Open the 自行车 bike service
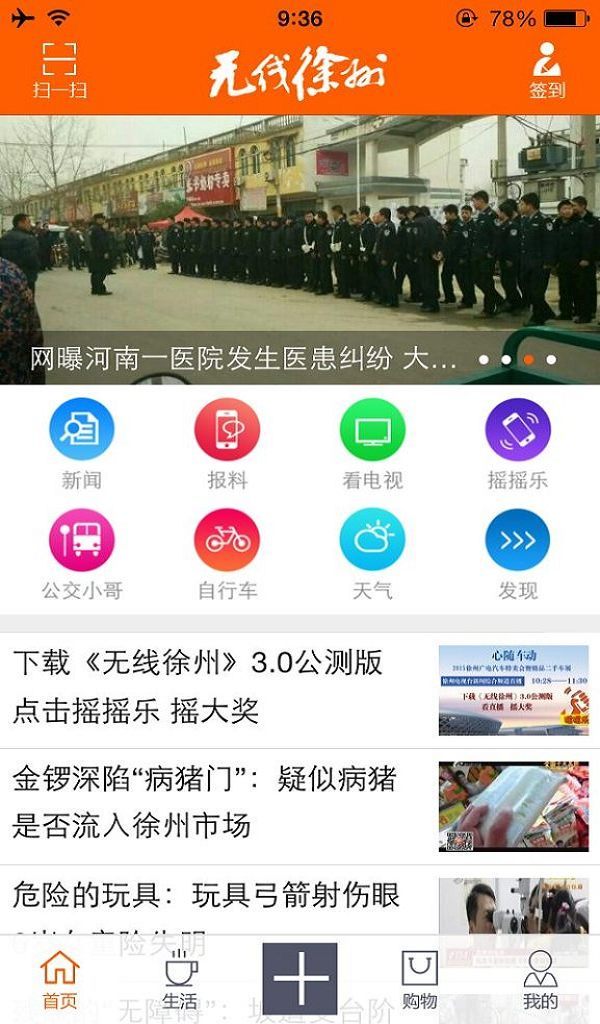The width and height of the screenshot is (600, 1024). coord(227,553)
